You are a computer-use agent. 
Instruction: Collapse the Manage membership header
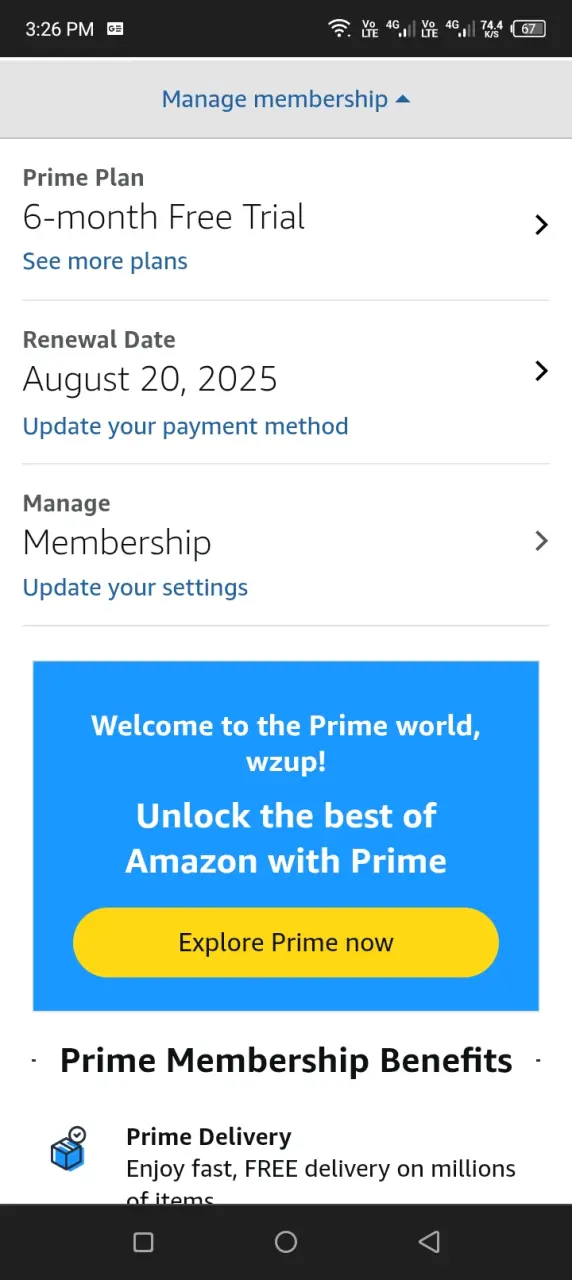tap(286, 99)
